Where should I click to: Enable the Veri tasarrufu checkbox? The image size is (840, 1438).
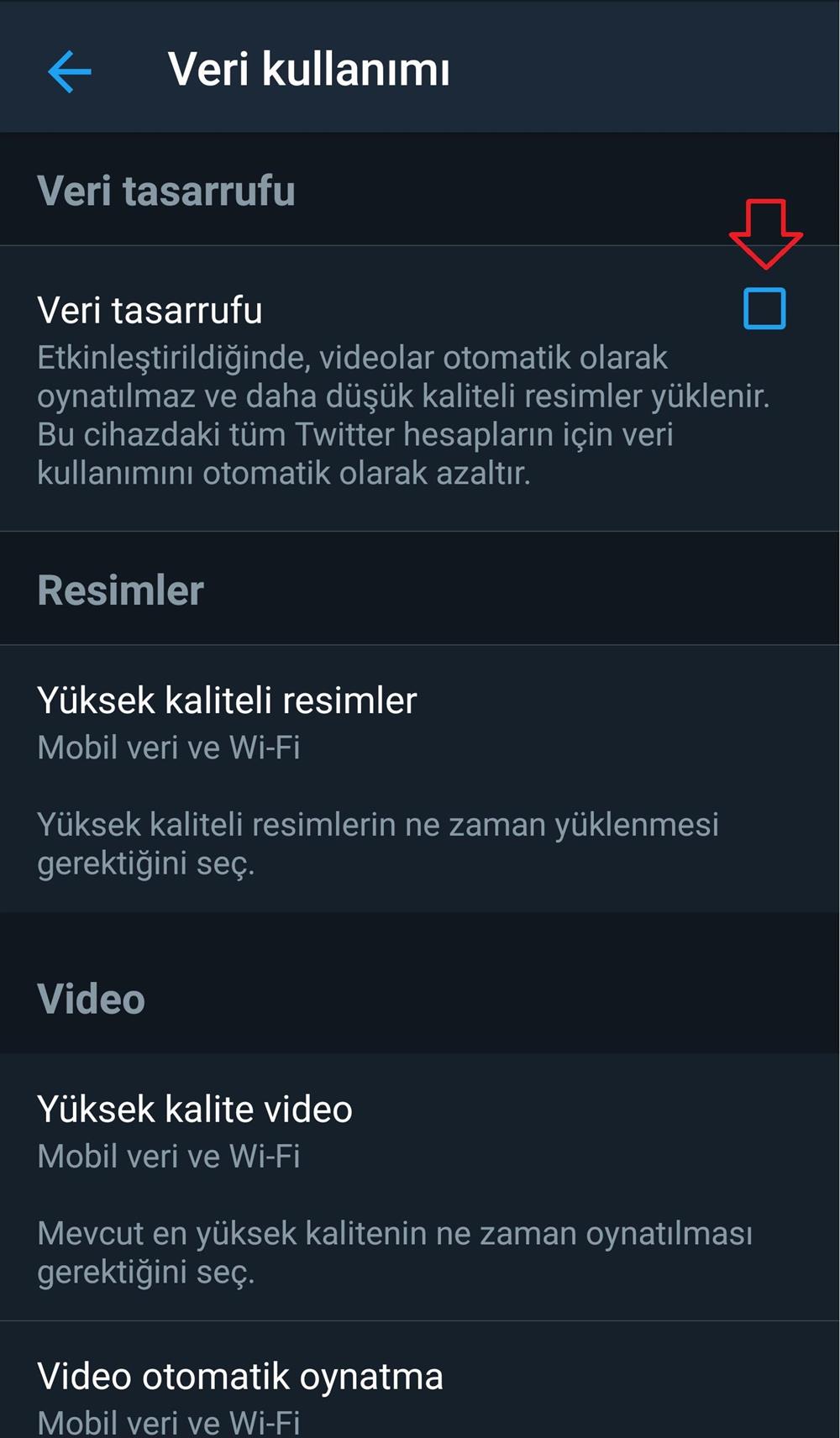point(764,308)
